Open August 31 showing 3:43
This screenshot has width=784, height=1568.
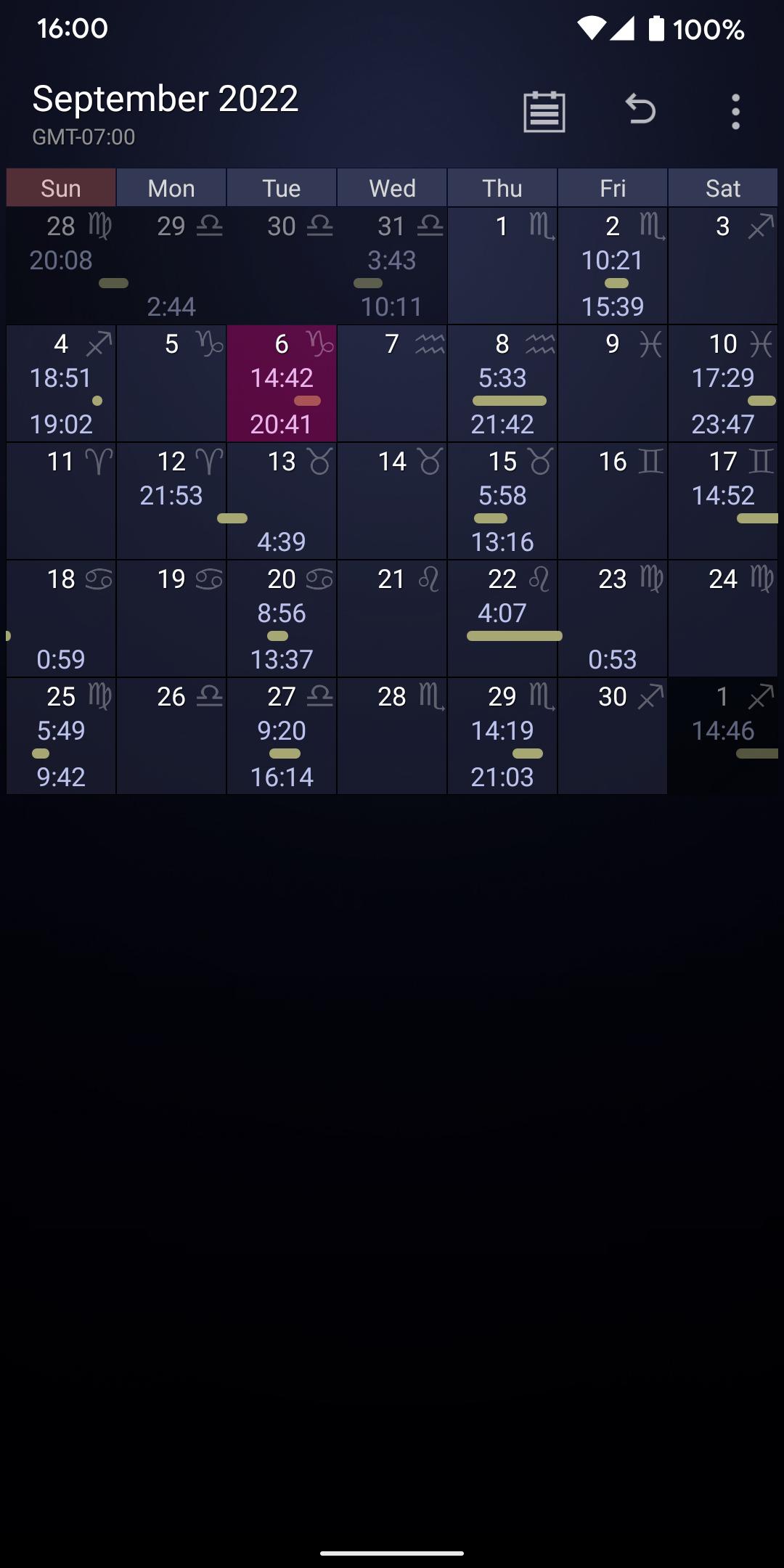[x=392, y=266]
